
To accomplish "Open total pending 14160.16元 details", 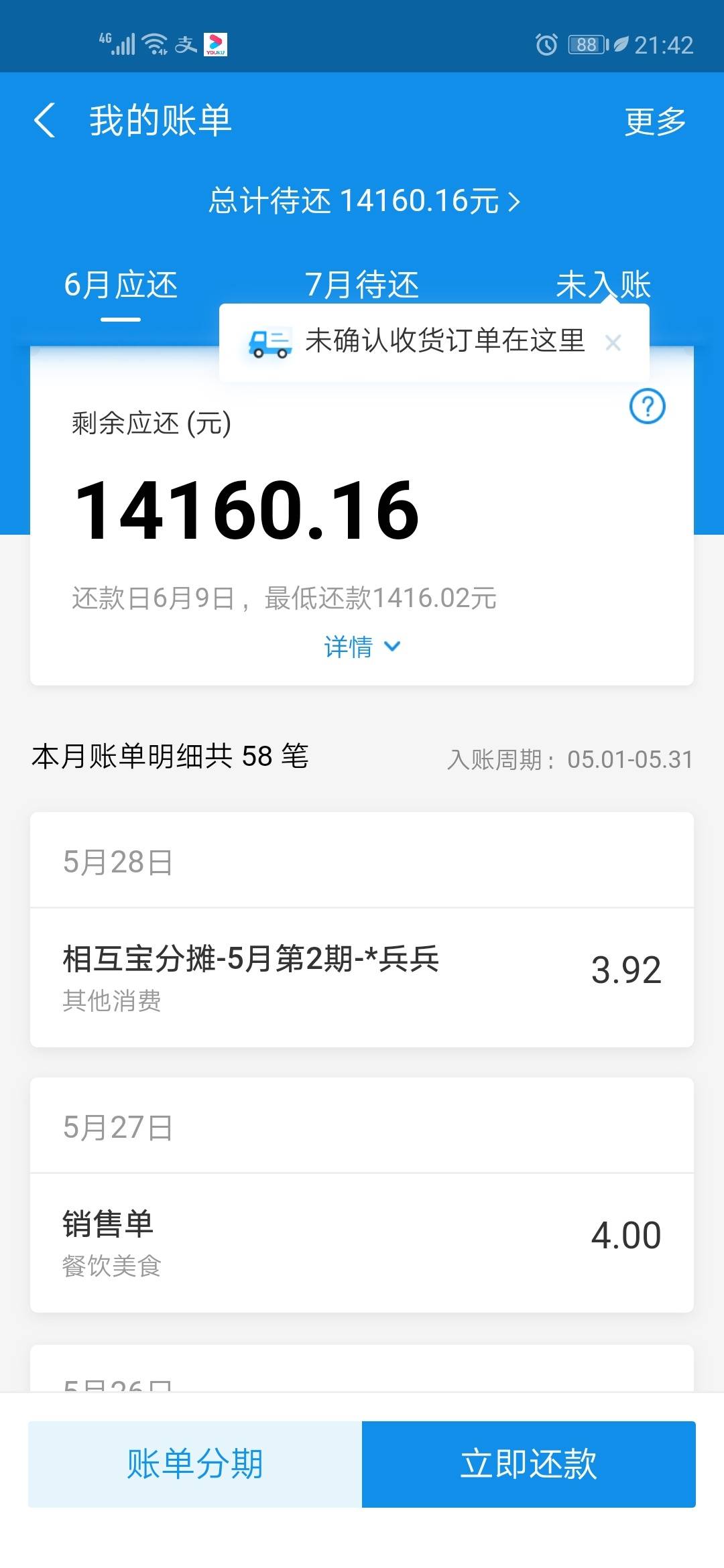I will (x=364, y=201).
